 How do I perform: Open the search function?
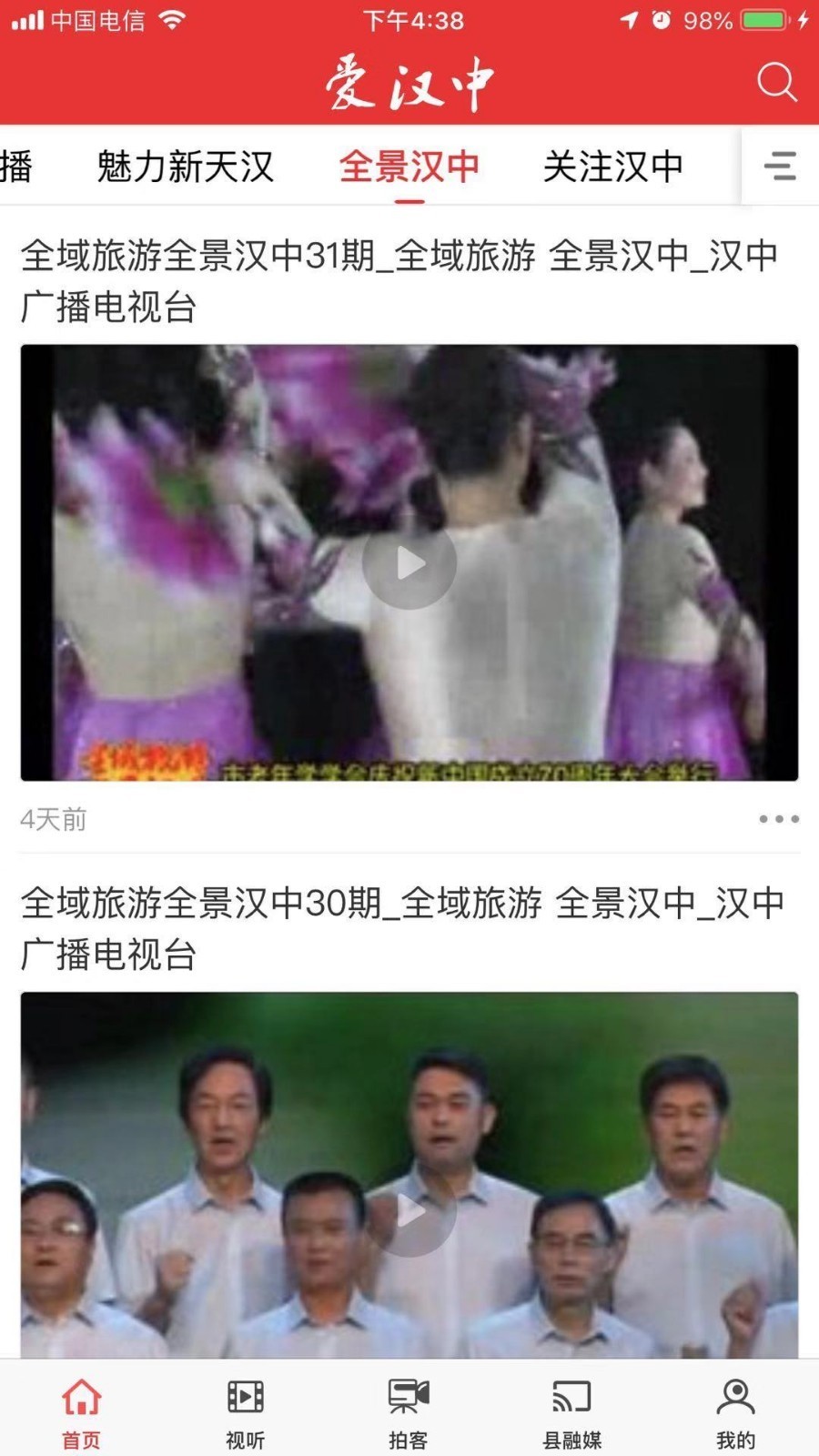[x=777, y=84]
